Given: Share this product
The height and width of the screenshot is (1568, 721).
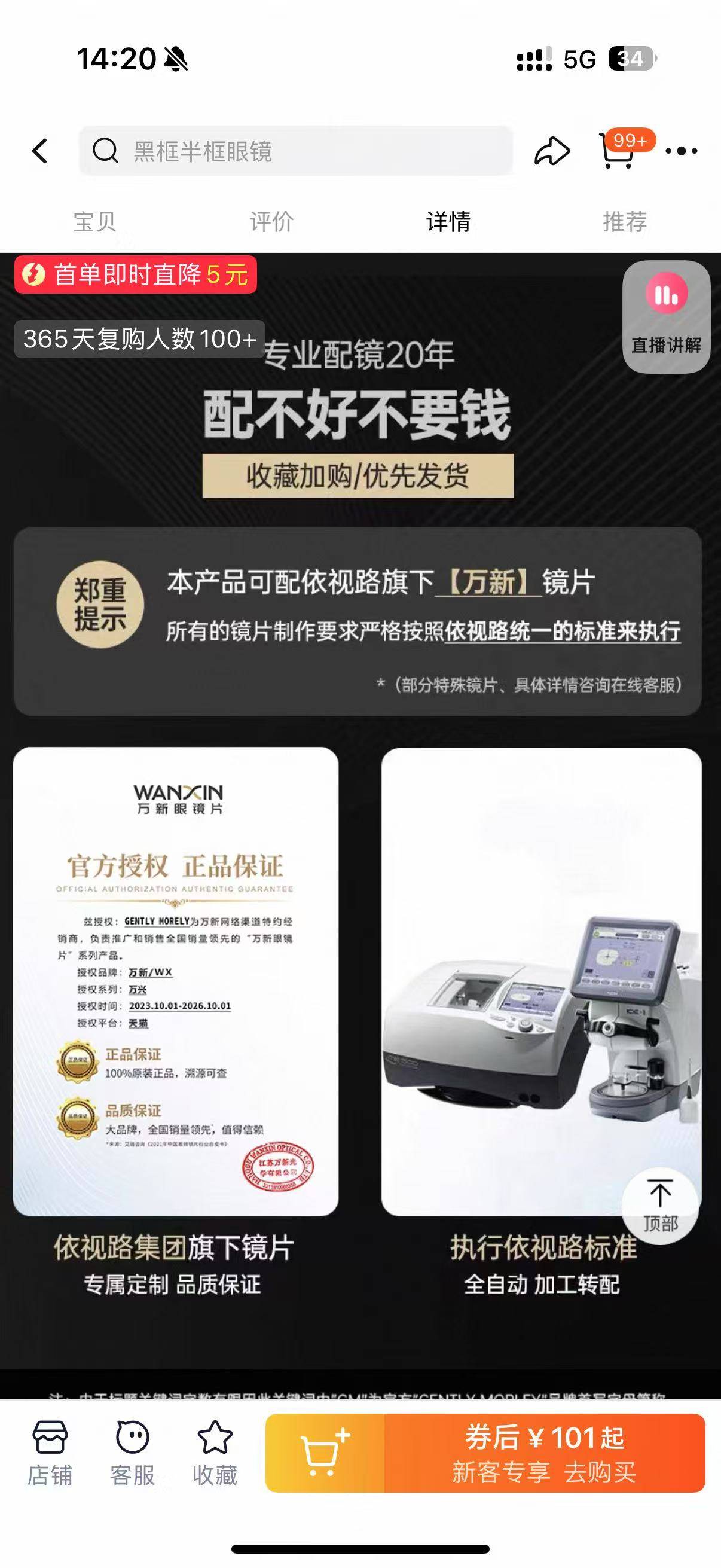Looking at the screenshot, I should (551, 151).
